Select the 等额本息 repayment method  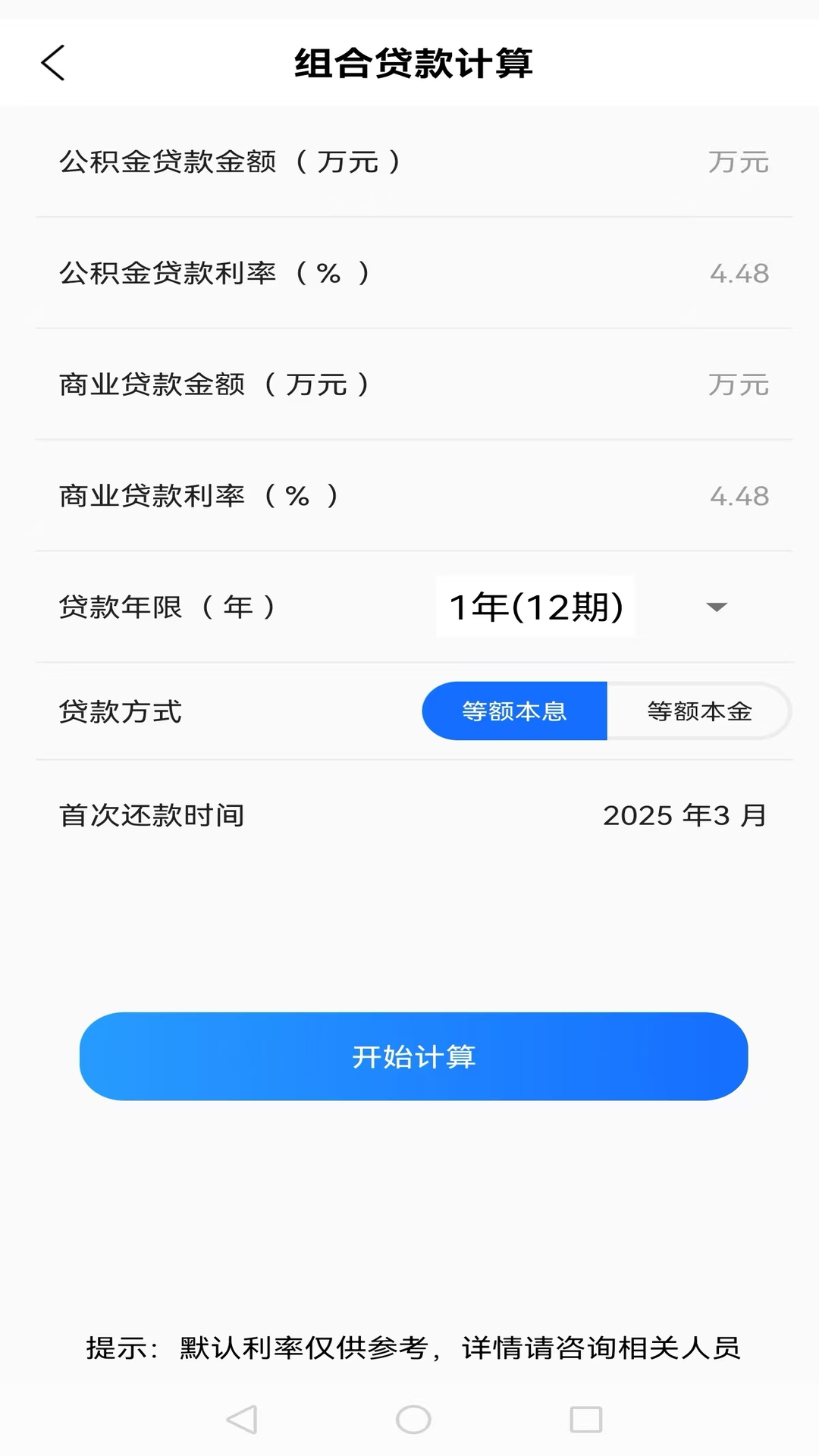pos(514,711)
